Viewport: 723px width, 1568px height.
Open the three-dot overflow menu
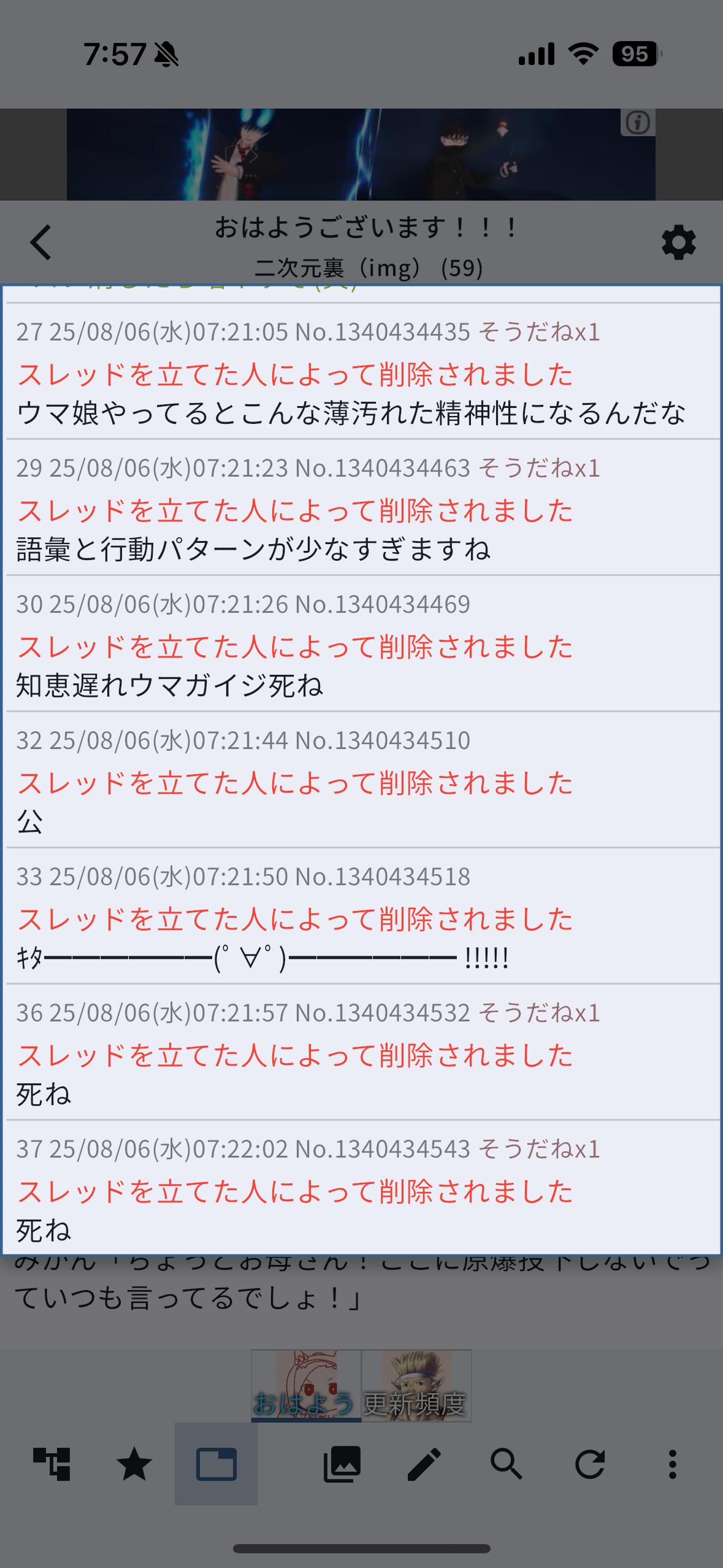pos(672,1464)
